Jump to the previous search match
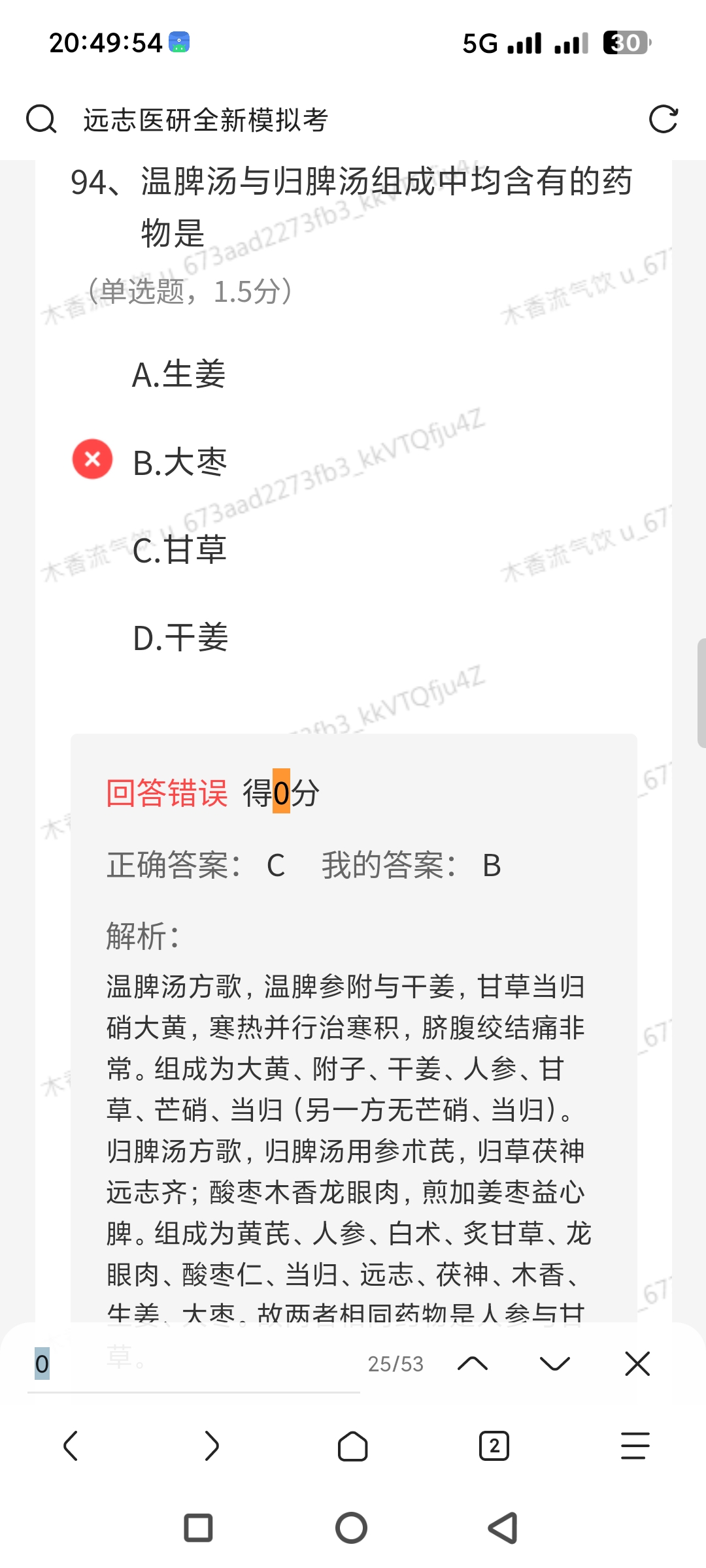Screen dimensions: 706x1568 click(x=473, y=1364)
